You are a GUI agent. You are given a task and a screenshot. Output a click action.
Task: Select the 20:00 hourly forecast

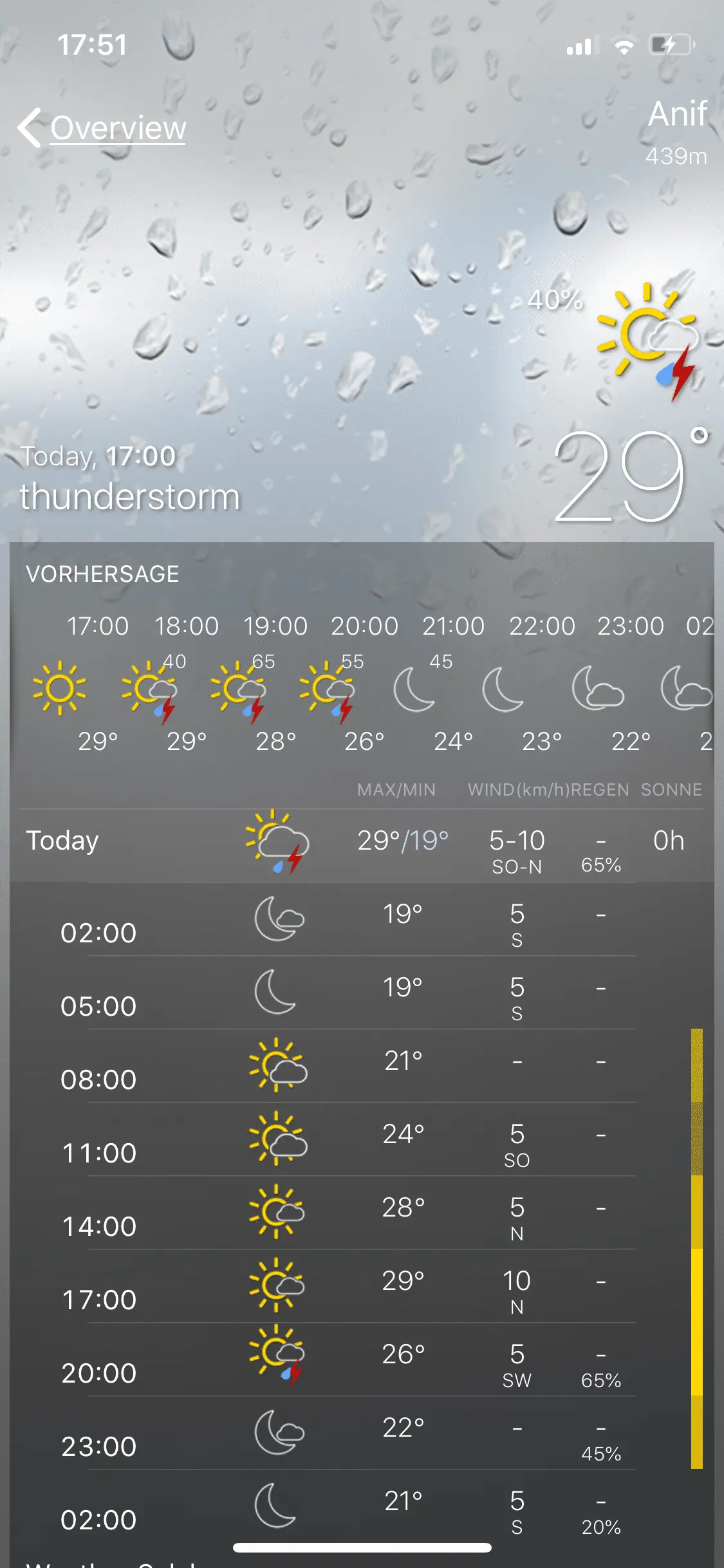point(364,686)
